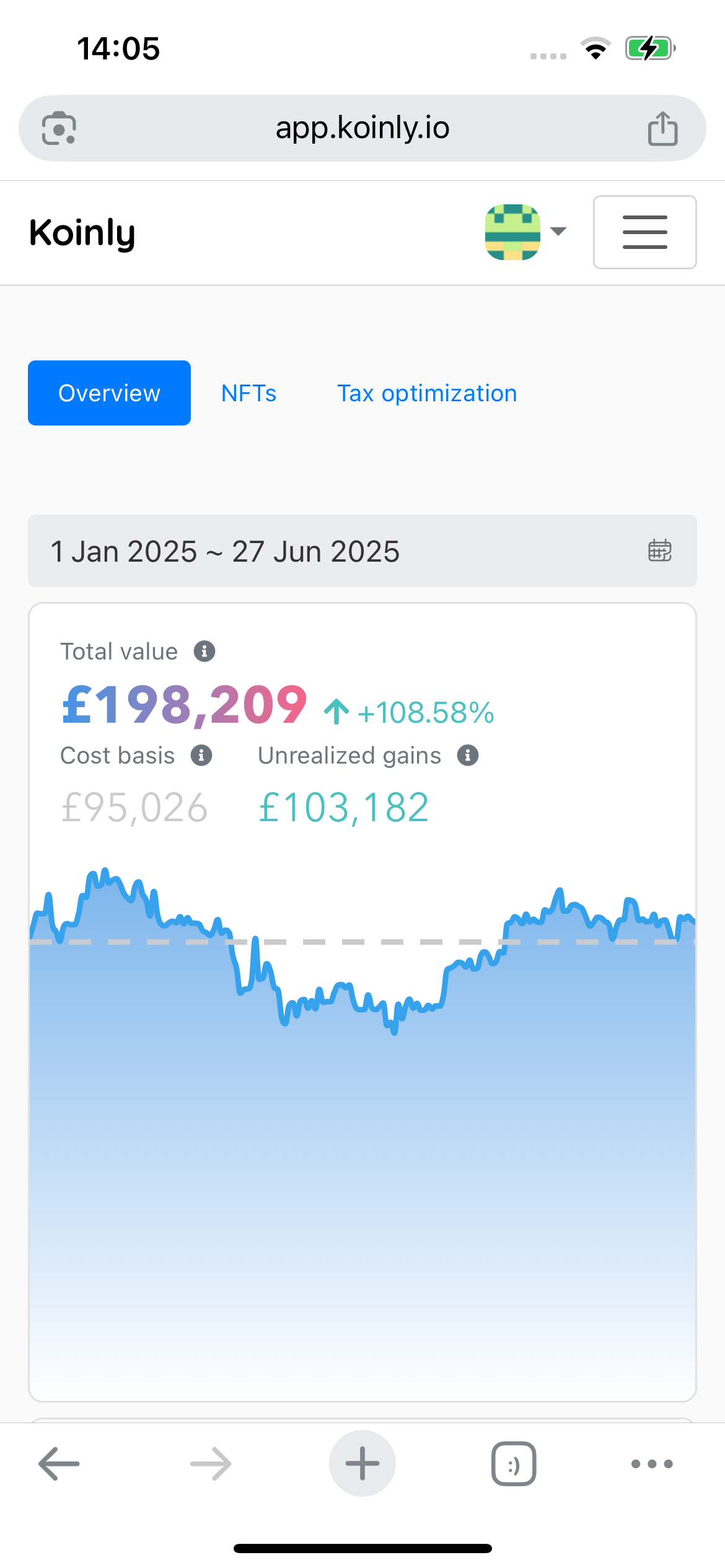Show info about Cost basis
725x1568 pixels.
click(201, 756)
